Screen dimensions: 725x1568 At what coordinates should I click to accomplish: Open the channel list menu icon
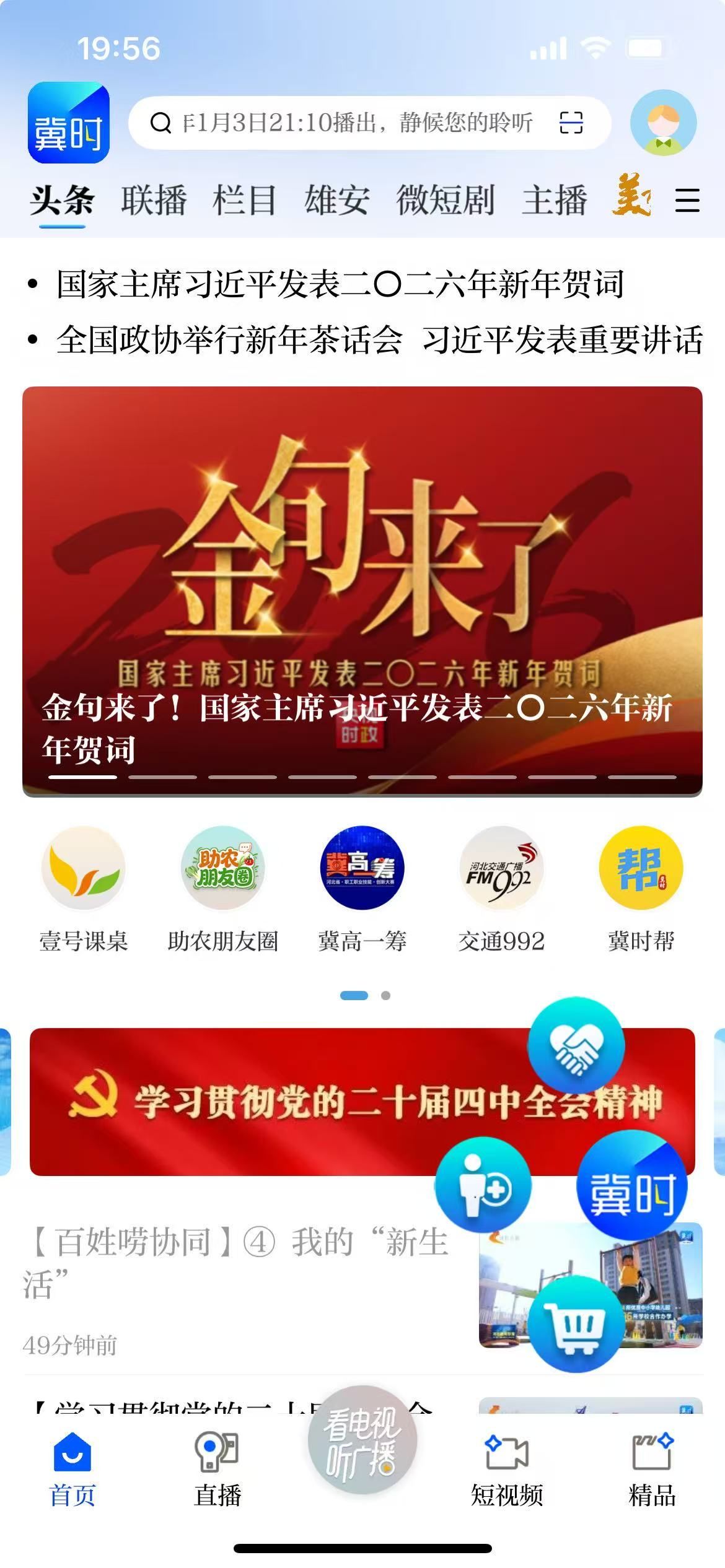pyautogui.click(x=687, y=201)
